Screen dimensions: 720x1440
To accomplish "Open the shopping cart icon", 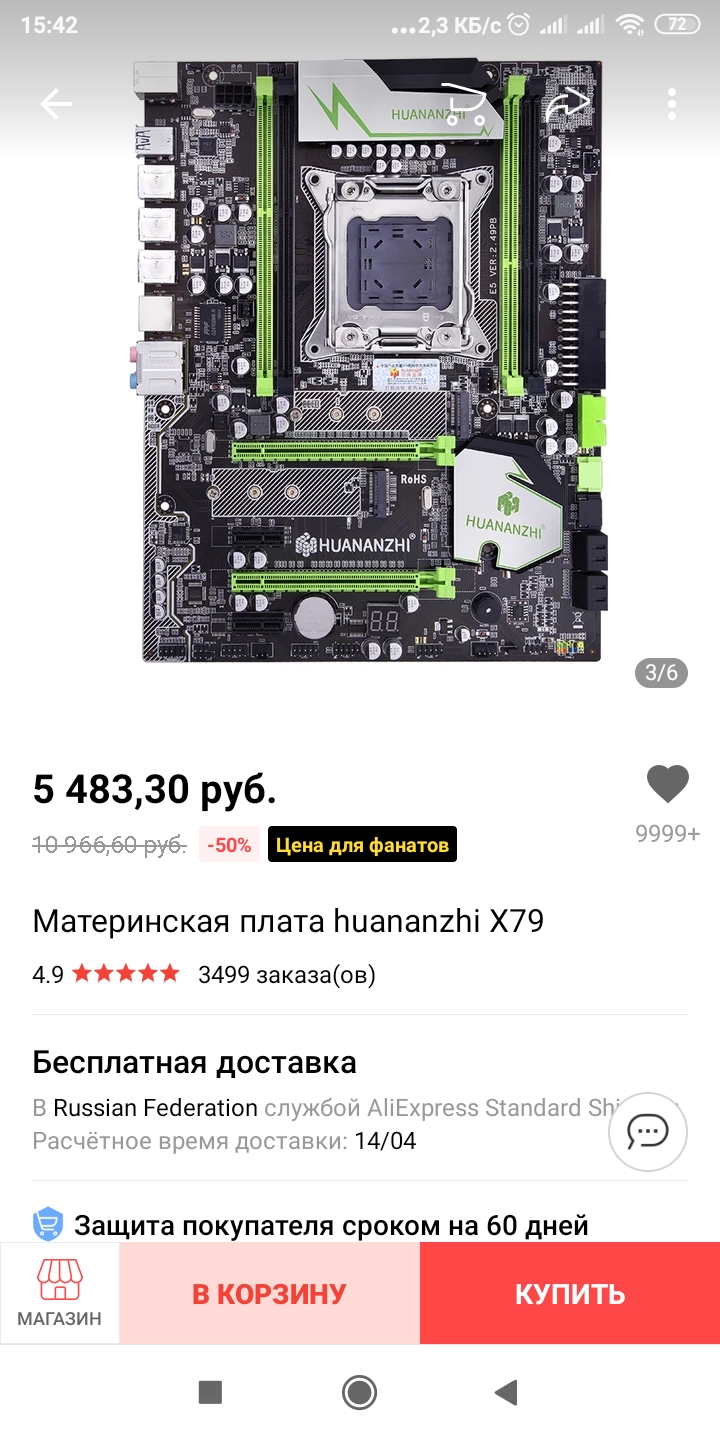I will coord(466,104).
